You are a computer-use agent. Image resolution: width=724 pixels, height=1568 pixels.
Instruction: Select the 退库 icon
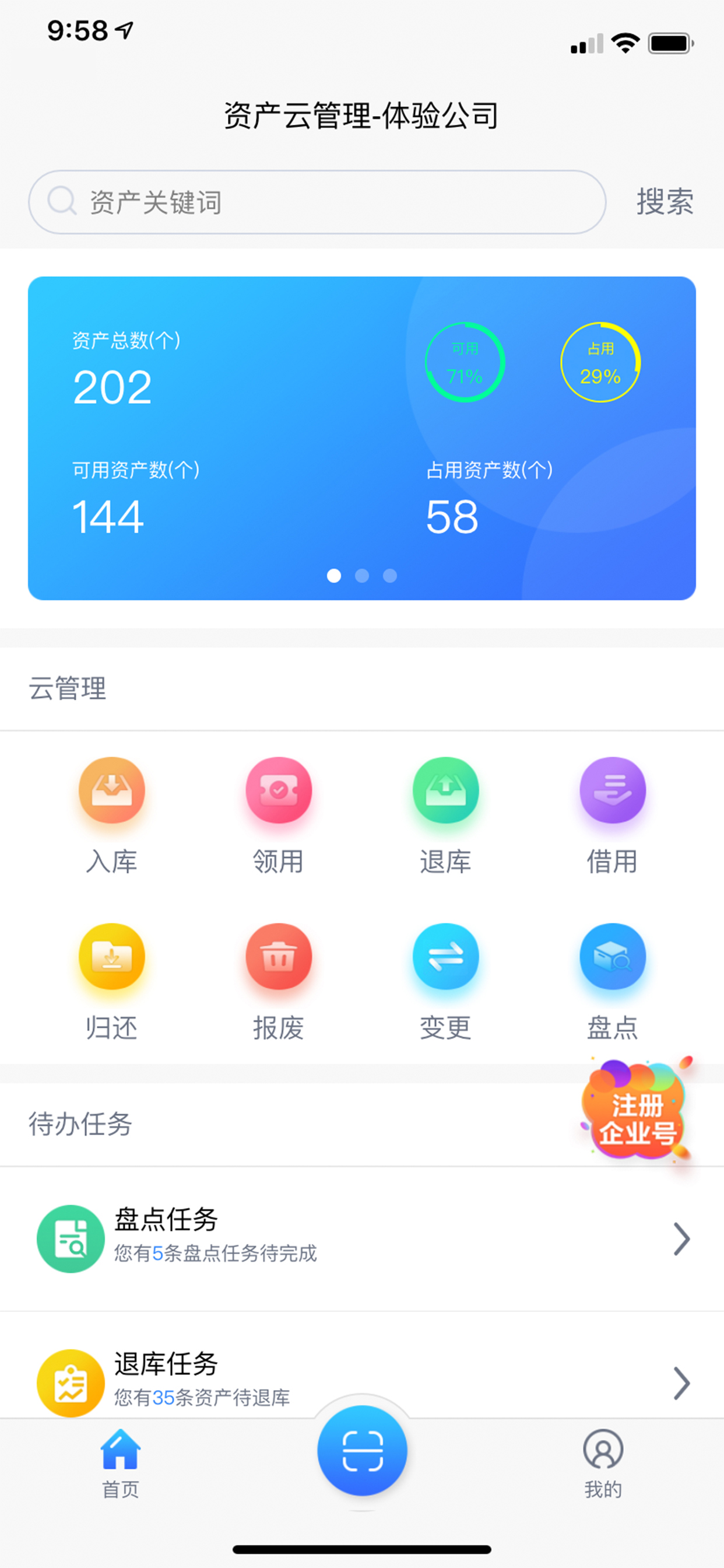[x=445, y=790]
